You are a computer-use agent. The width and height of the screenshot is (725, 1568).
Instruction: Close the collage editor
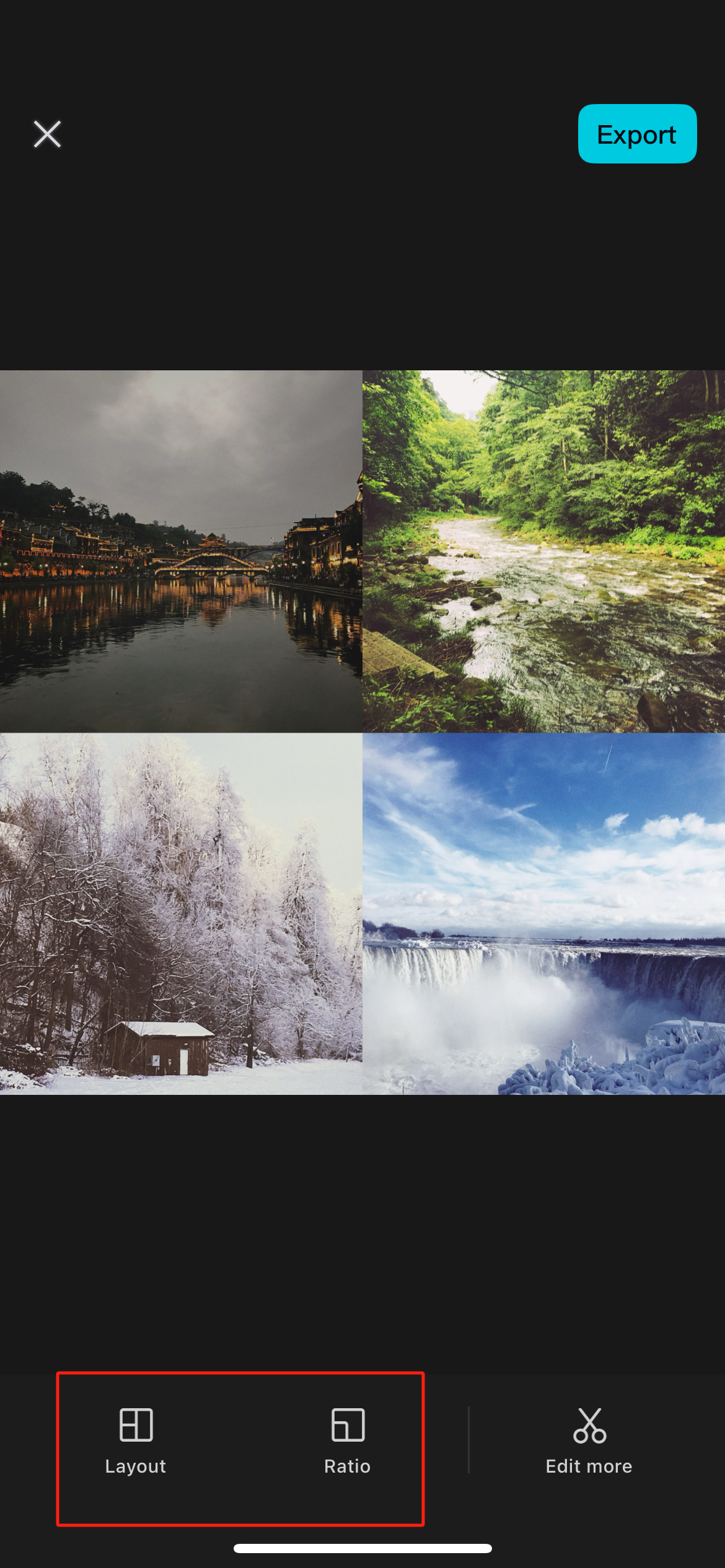pos(47,134)
